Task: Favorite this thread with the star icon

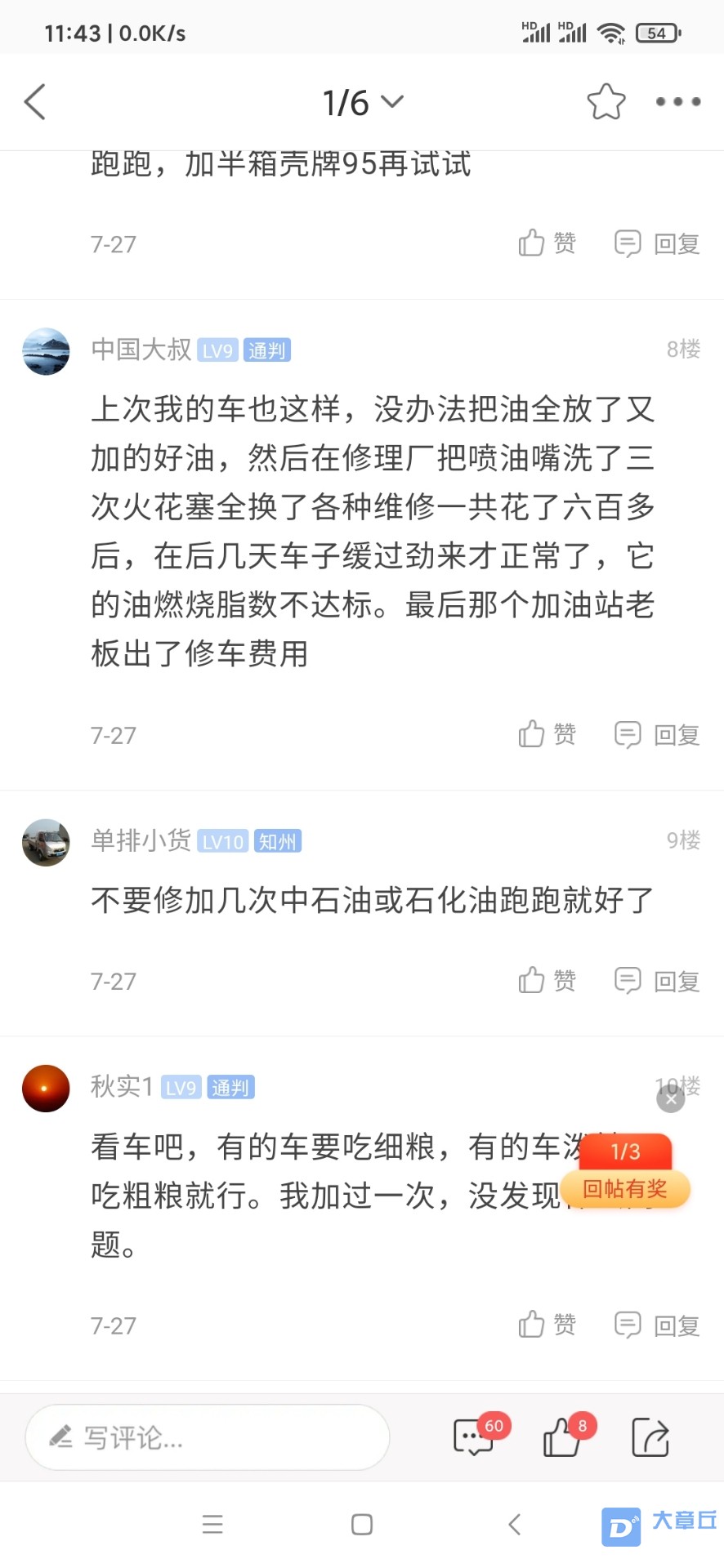Action: [606, 102]
